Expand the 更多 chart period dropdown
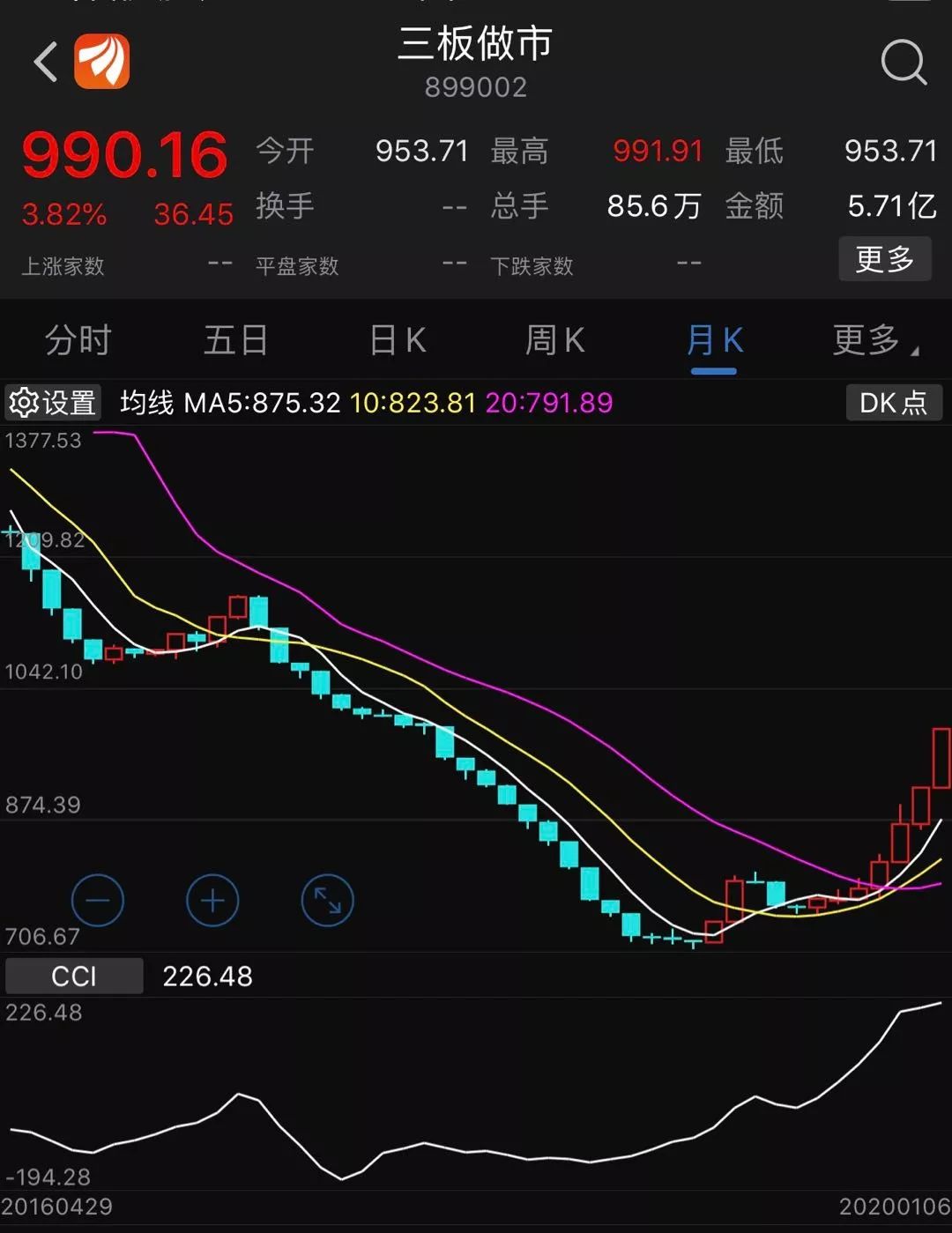Image resolution: width=952 pixels, height=1233 pixels. (874, 340)
